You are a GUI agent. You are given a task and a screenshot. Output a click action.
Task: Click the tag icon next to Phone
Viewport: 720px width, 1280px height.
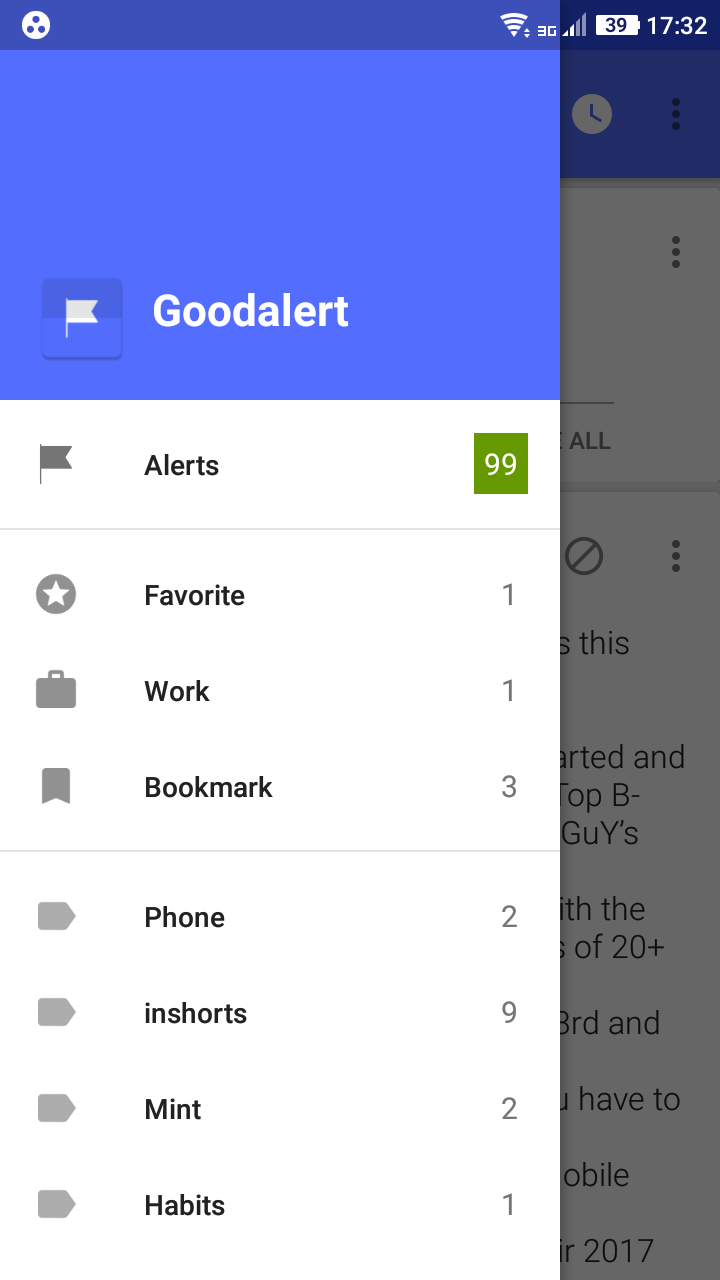point(56,916)
